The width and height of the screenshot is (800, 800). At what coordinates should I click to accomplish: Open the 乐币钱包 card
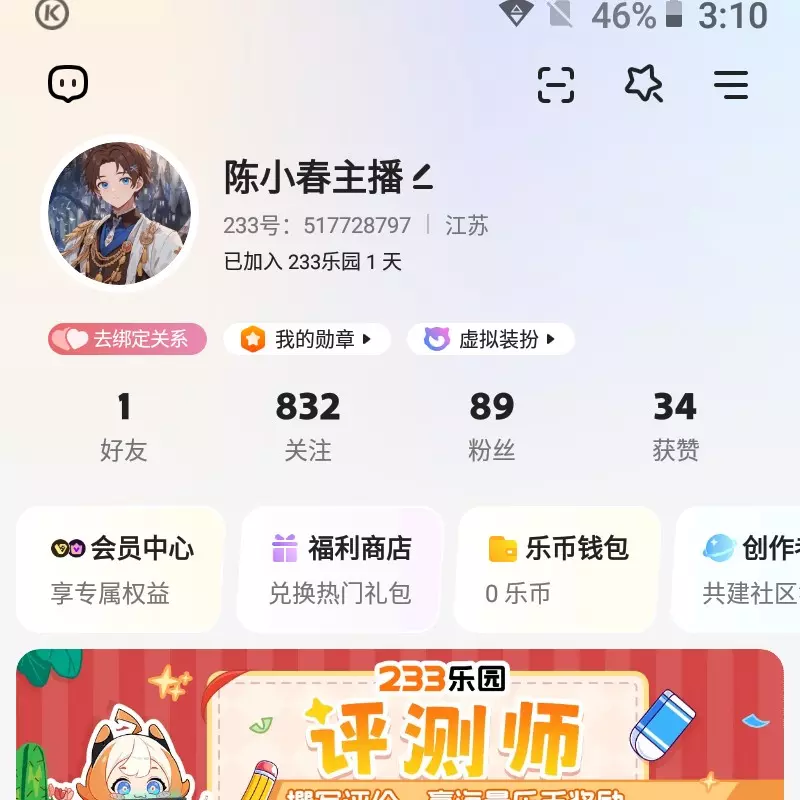[x=559, y=569]
